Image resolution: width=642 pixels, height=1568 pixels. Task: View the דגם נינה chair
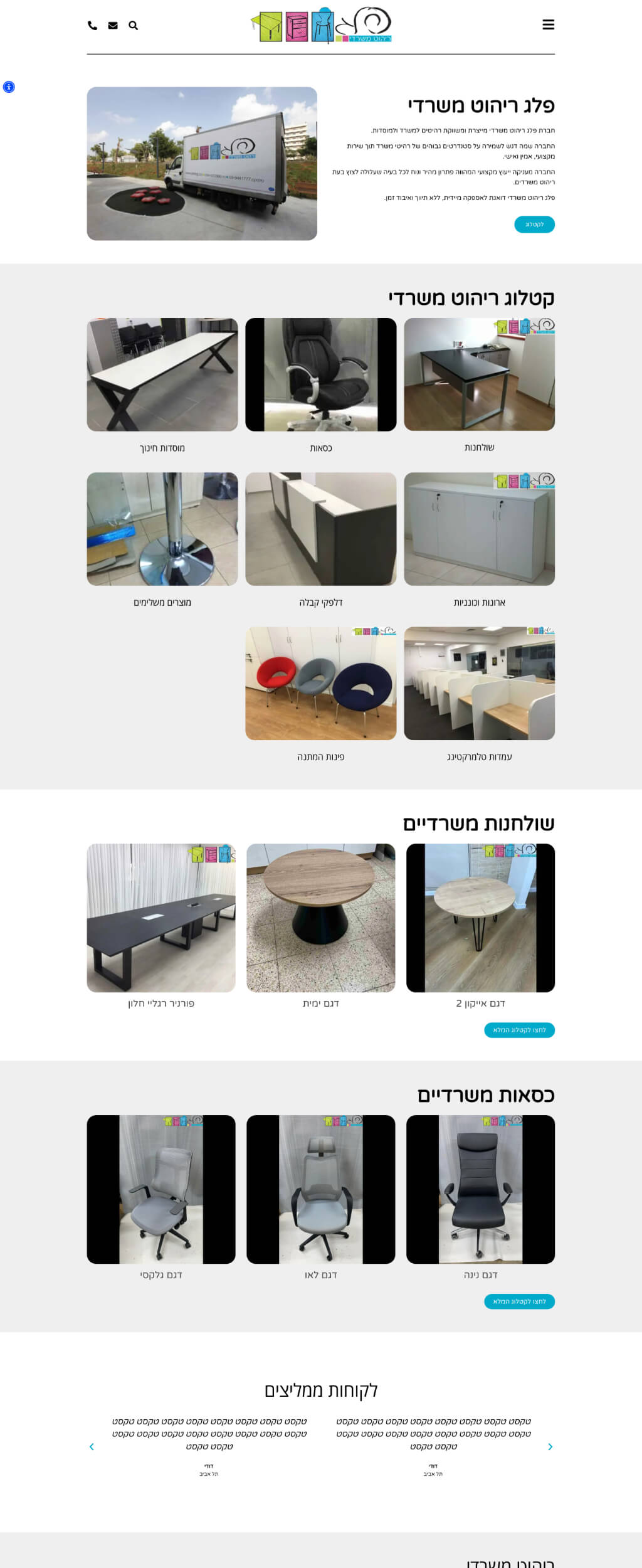pos(480,1189)
